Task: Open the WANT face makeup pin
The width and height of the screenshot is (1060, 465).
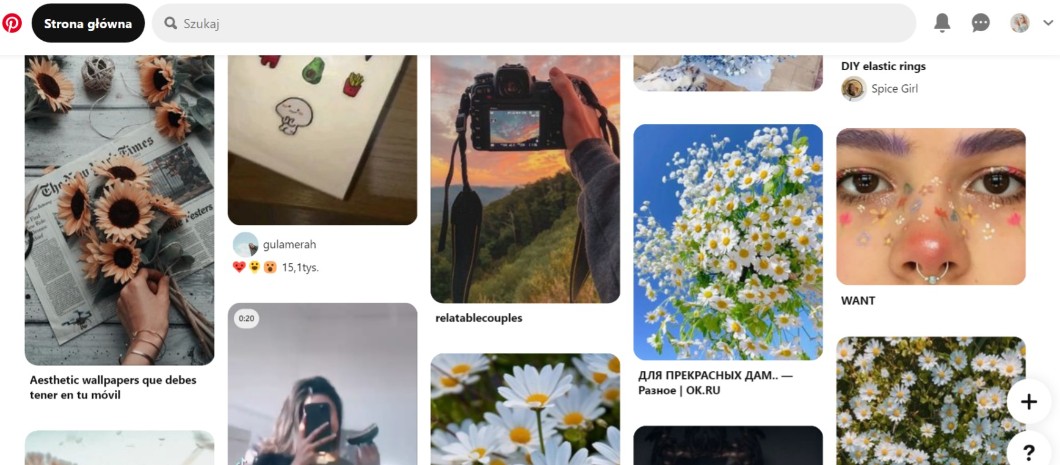Action: tap(931, 206)
